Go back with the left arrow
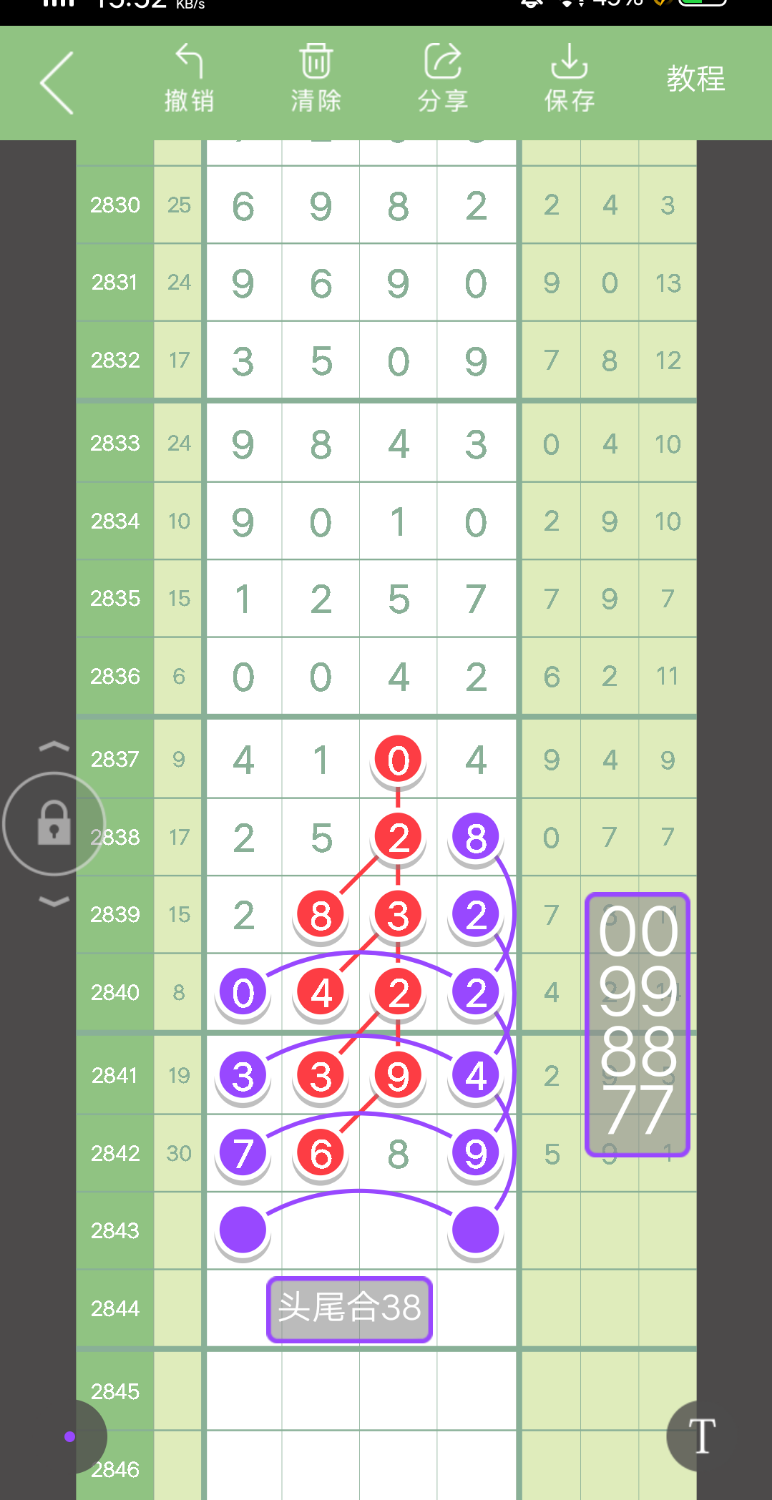Viewport: 772px width, 1500px height. 57,83
